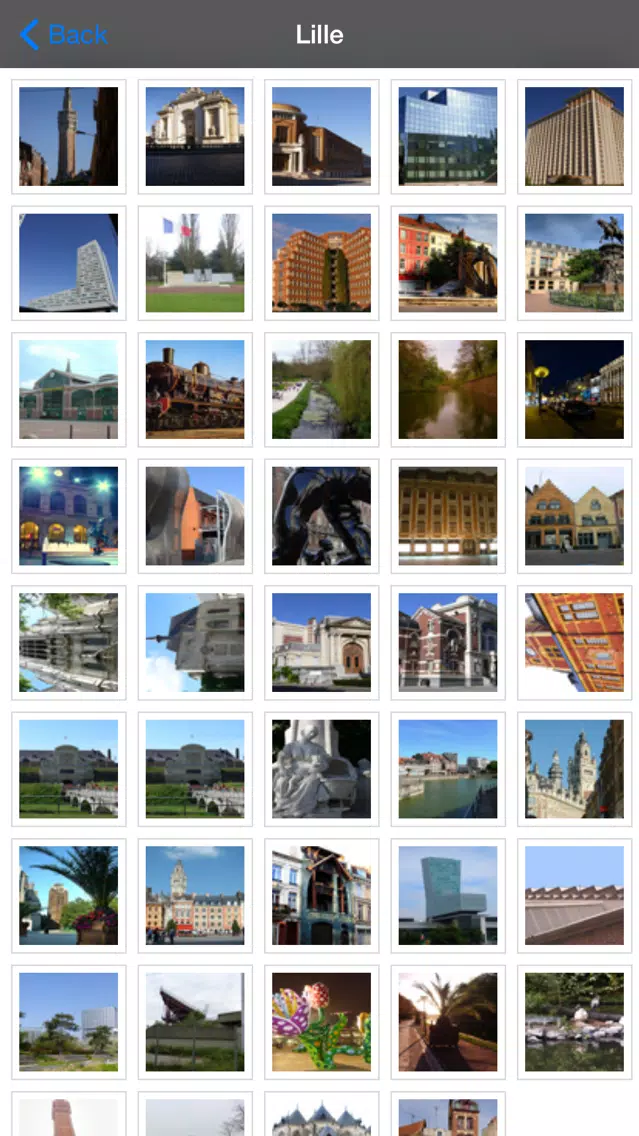
Task: Open the clock tower square photo
Action: pos(195,895)
